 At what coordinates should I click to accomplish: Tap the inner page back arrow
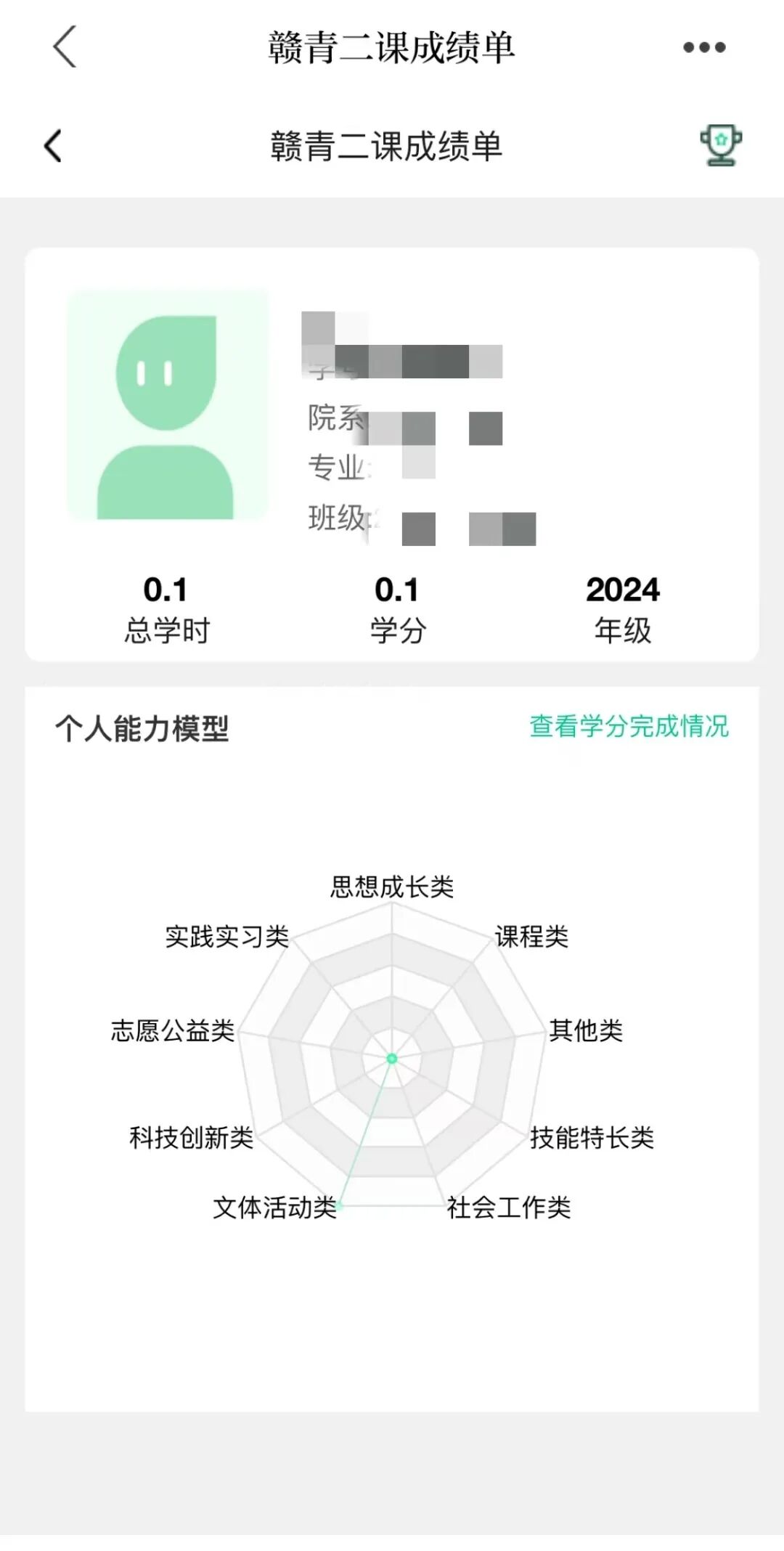pos(53,146)
